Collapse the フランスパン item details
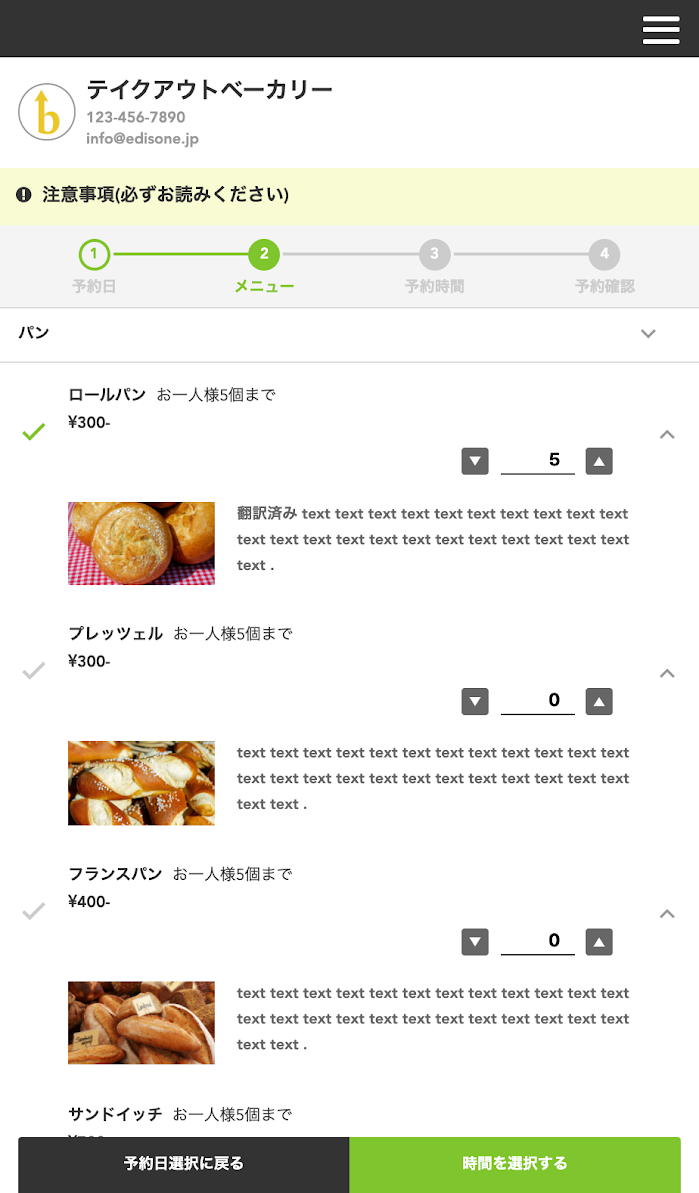Viewport: 699px width, 1193px height. (x=667, y=913)
